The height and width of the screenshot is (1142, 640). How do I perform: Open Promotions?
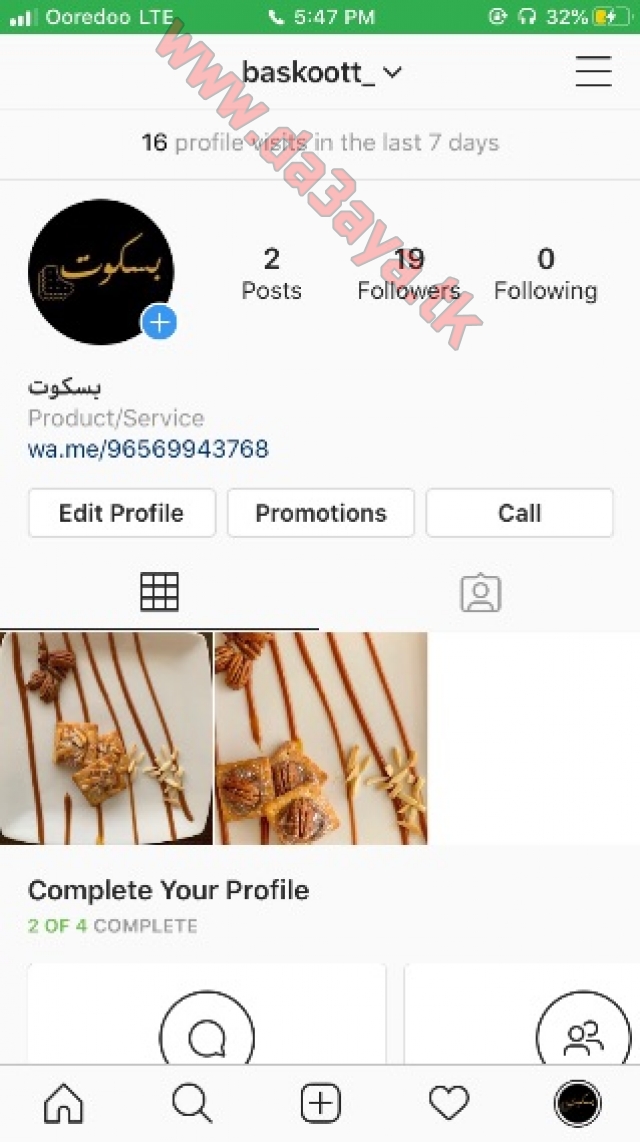(320, 513)
